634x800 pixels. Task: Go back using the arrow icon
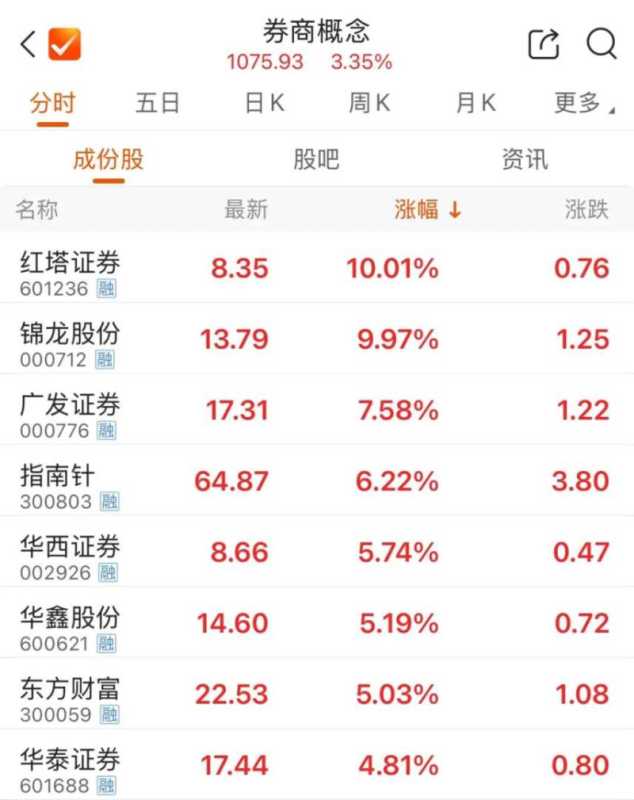click(x=28, y=44)
